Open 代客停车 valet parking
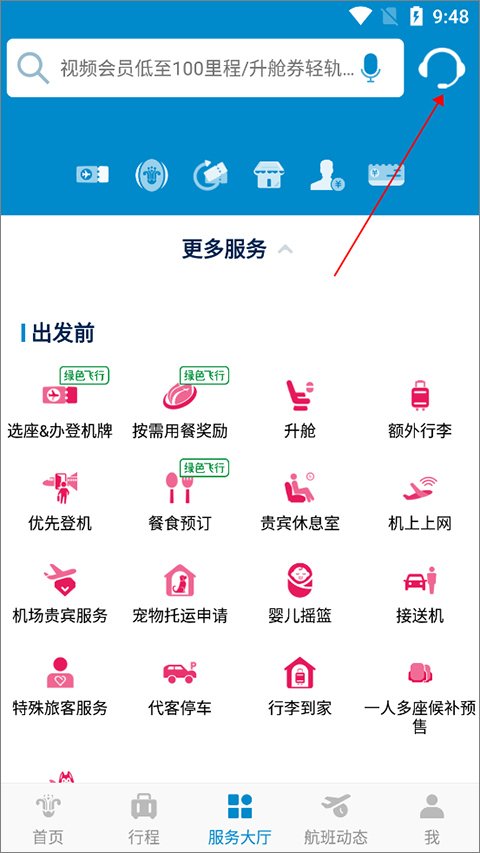Viewport: 480px width, 853px height. 180,687
